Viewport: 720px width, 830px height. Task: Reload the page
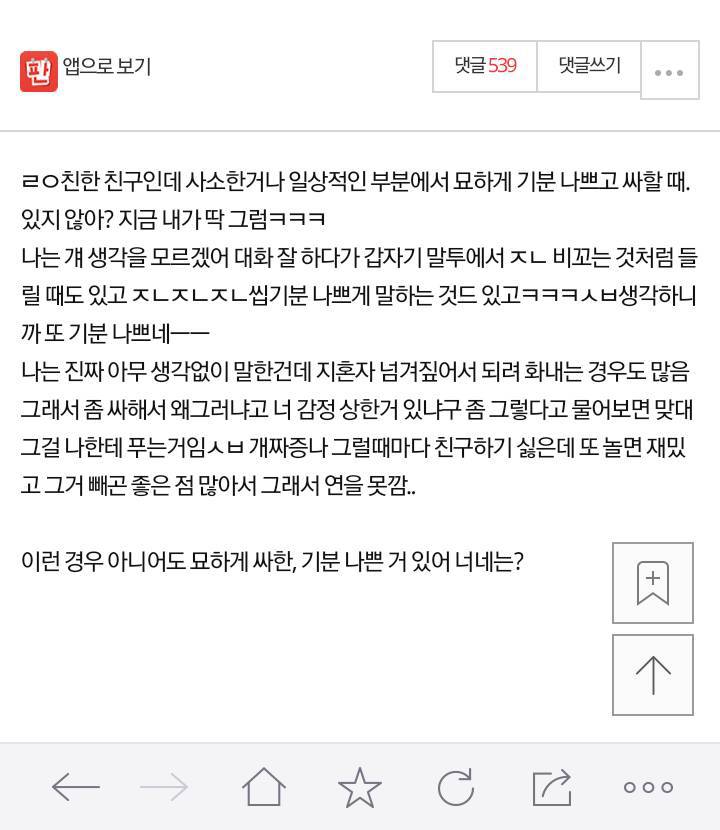pos(456,788)
